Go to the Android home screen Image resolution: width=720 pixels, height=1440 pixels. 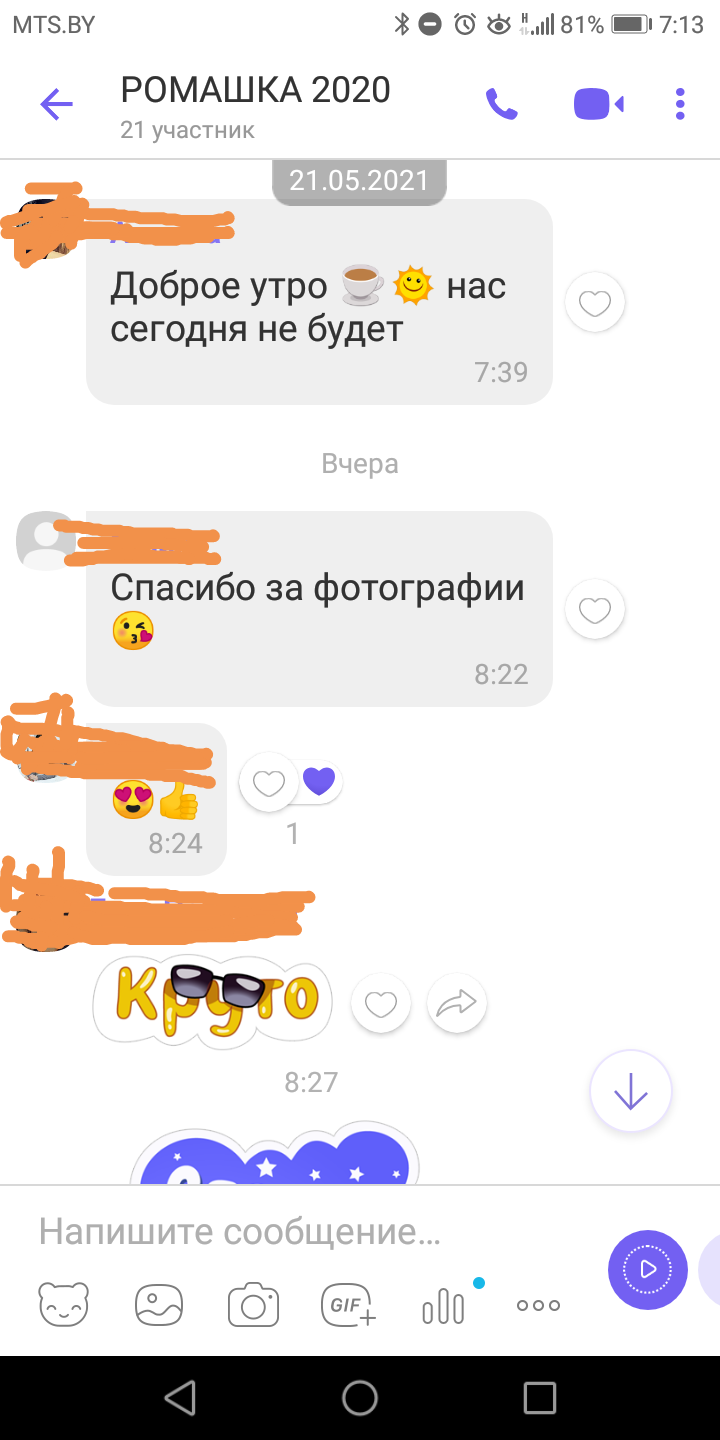tap(360, 1397)
